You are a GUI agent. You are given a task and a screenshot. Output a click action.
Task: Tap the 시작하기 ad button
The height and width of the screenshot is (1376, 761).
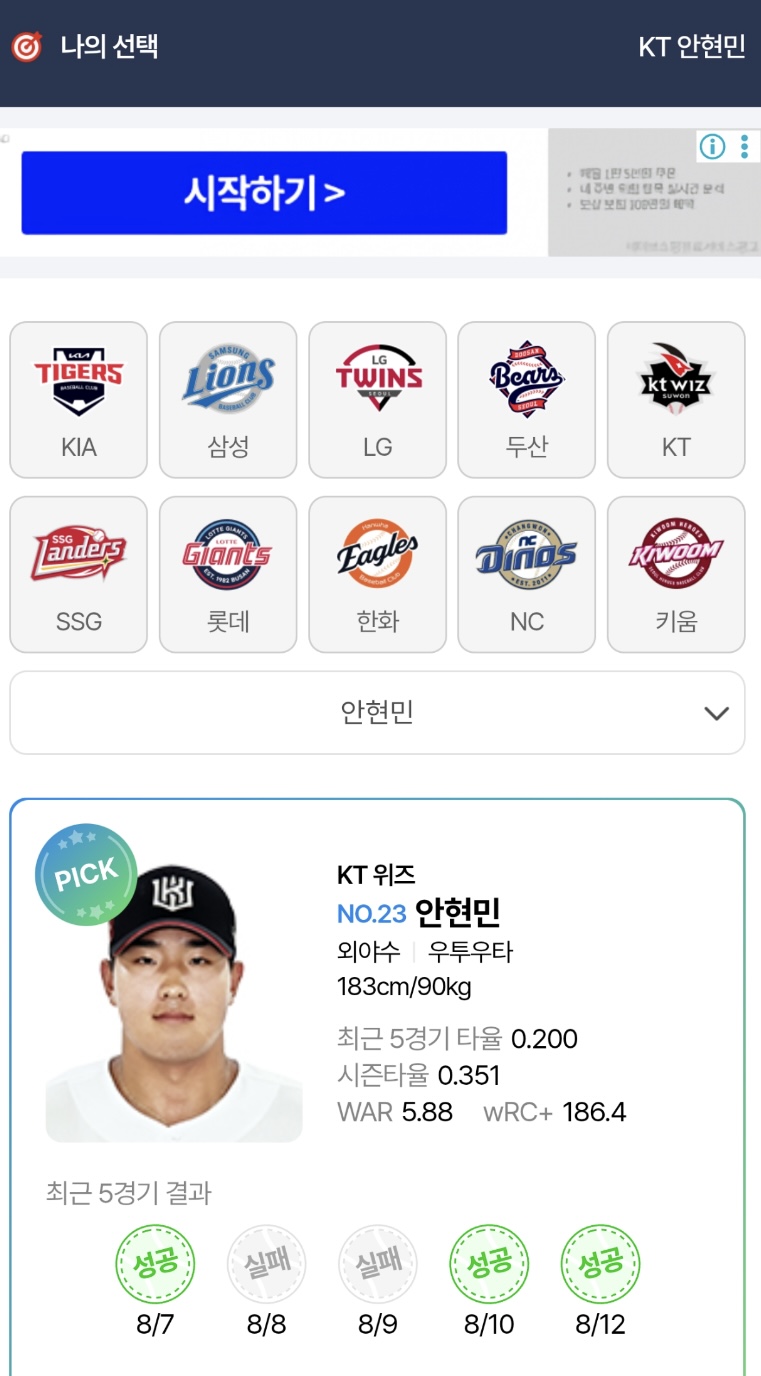[264, 193]
